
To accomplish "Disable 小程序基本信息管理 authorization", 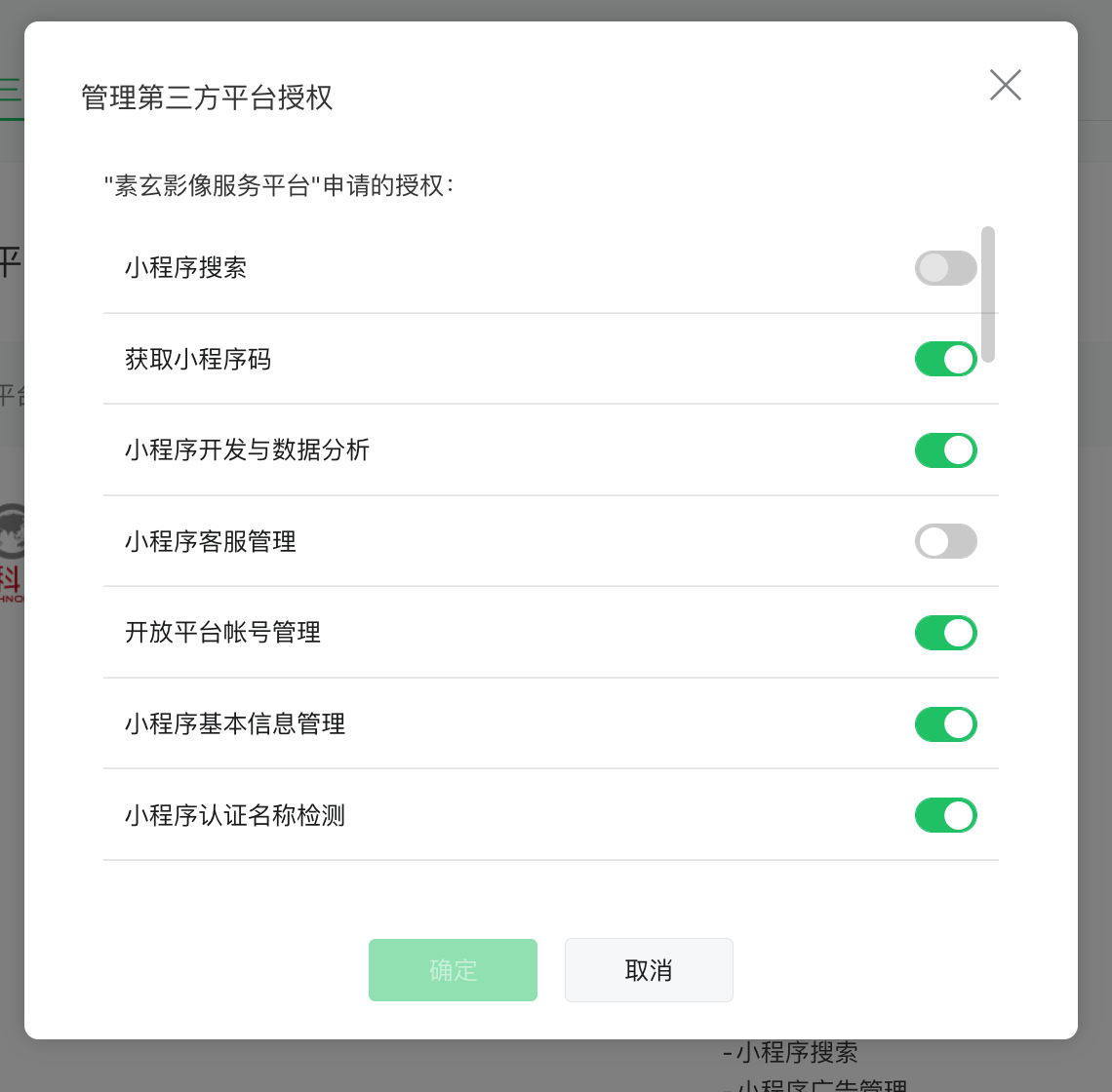I will coord(945,724).
